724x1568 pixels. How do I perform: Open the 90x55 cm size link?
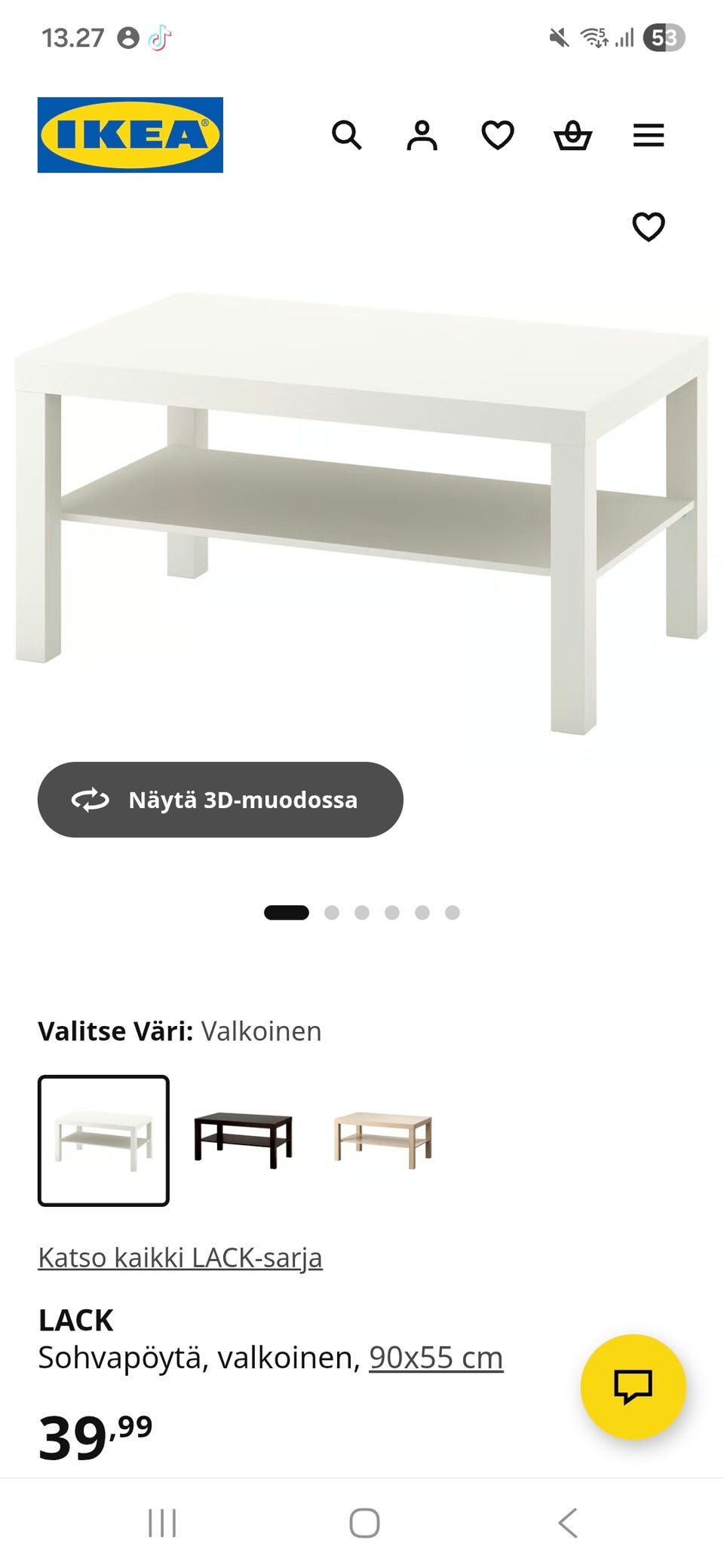click(x=435, y=1357)
